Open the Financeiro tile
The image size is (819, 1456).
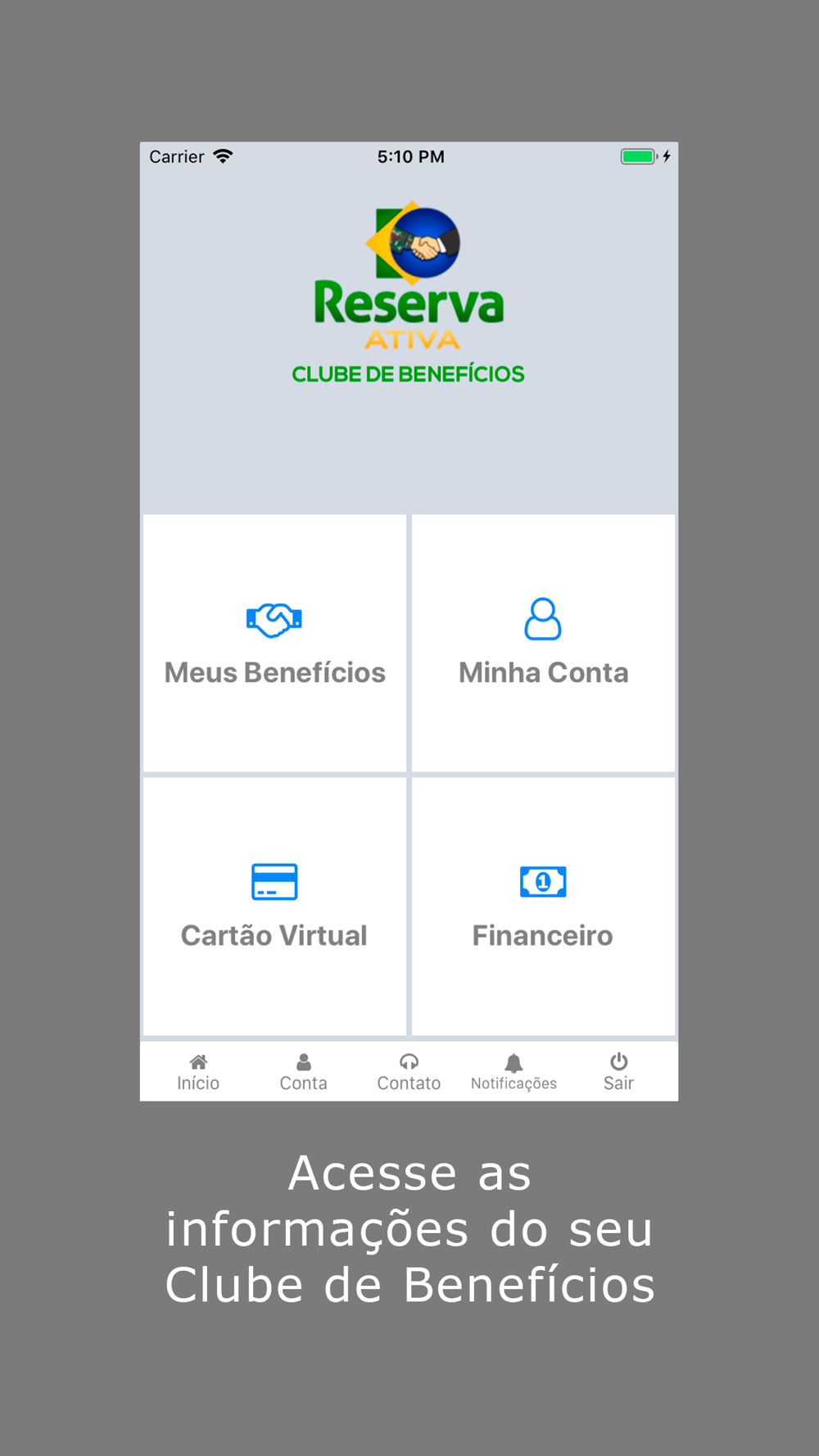(543, 906)
